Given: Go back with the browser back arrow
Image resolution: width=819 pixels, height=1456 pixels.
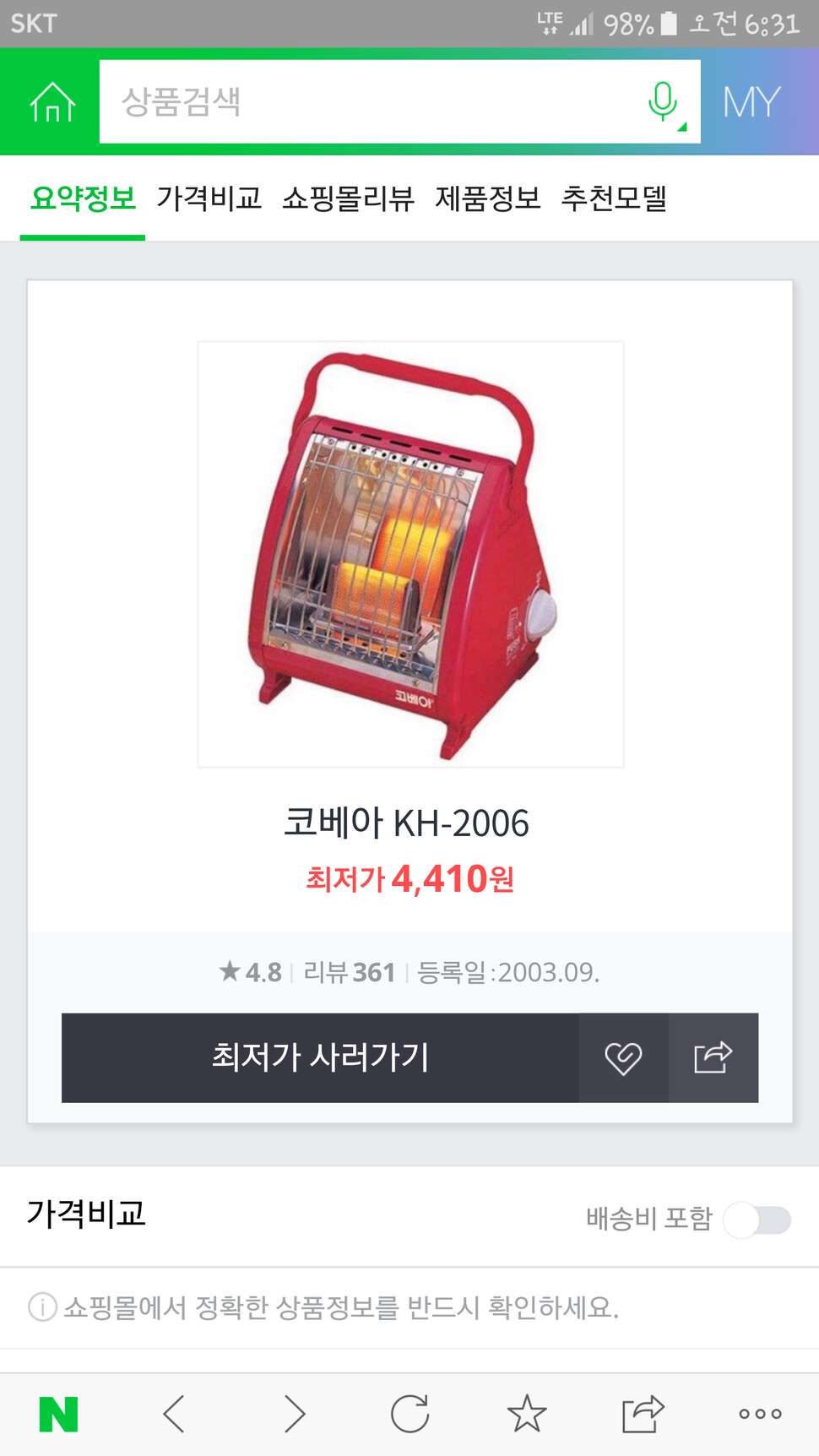Looking at the screenshot, I should 174,1414.
